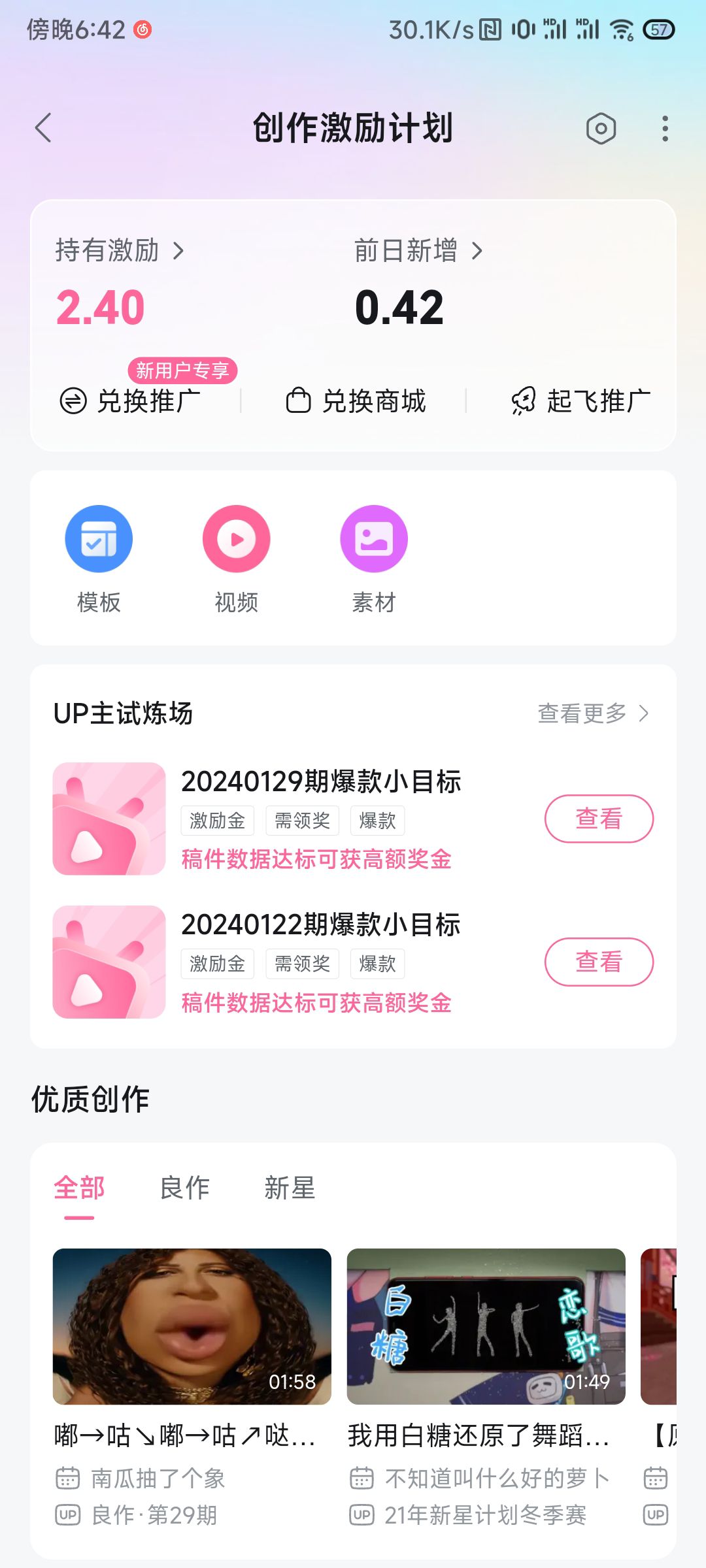Open 持有激励 details
The image size is (706, 1568).
[x=120, y=251]
